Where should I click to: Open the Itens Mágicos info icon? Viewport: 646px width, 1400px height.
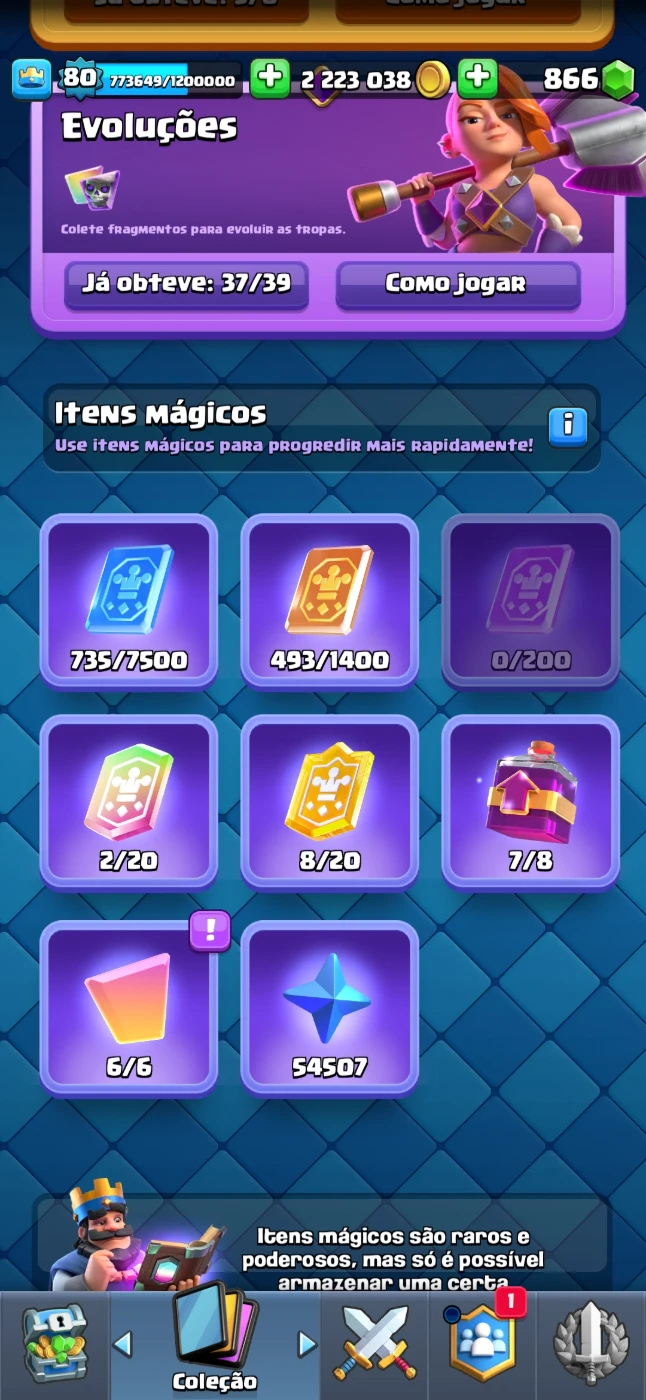pyautogui.click(x=567, y=426)
